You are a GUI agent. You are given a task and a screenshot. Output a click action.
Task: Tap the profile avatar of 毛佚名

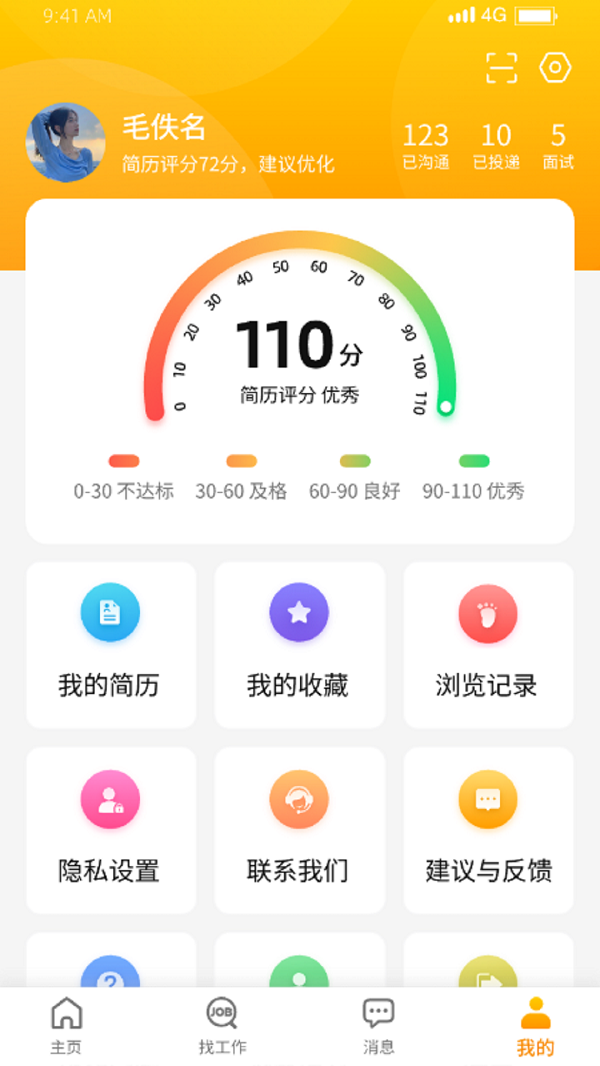65,142
